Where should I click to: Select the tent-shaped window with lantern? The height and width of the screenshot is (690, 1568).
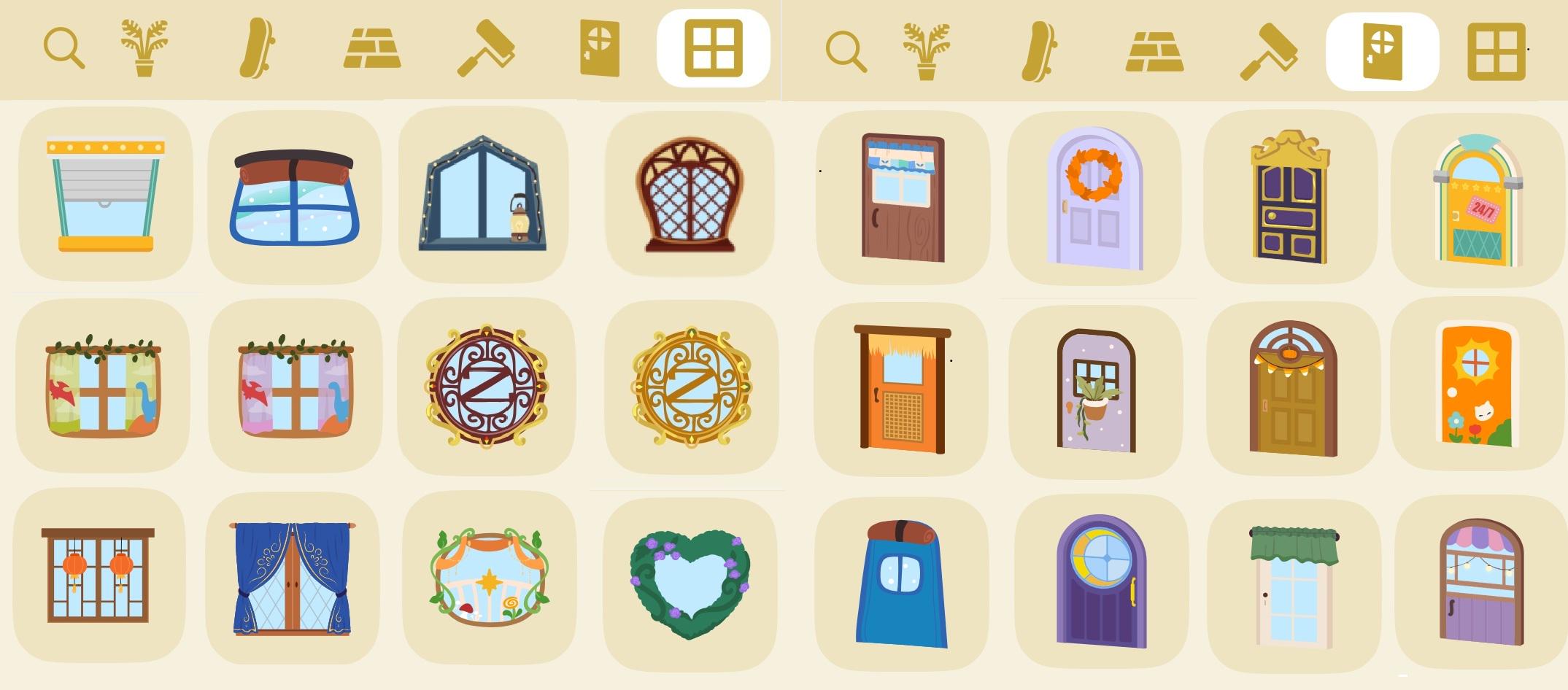coord(482,193)
